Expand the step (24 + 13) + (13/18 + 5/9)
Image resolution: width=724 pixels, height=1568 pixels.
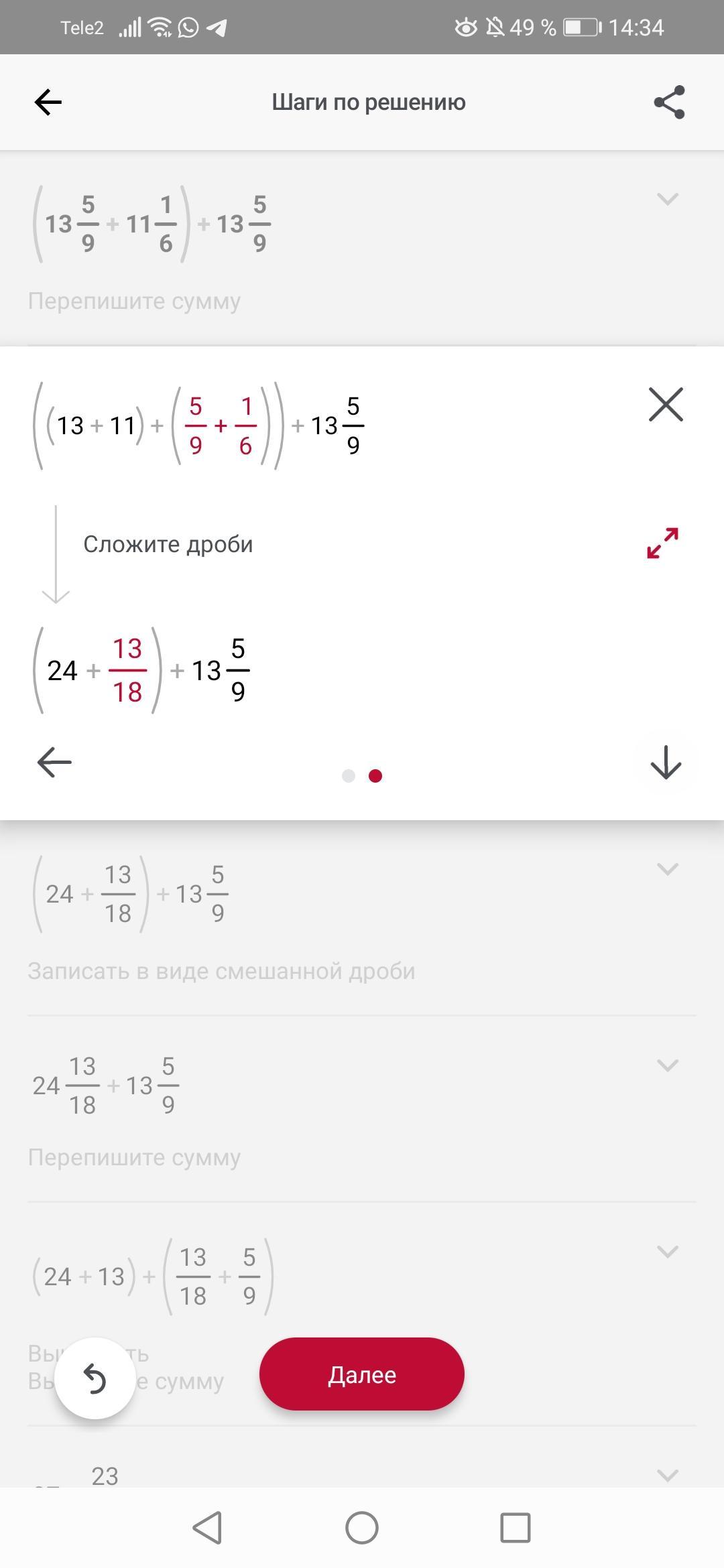pyautogui.click(x=667, y=1252)
